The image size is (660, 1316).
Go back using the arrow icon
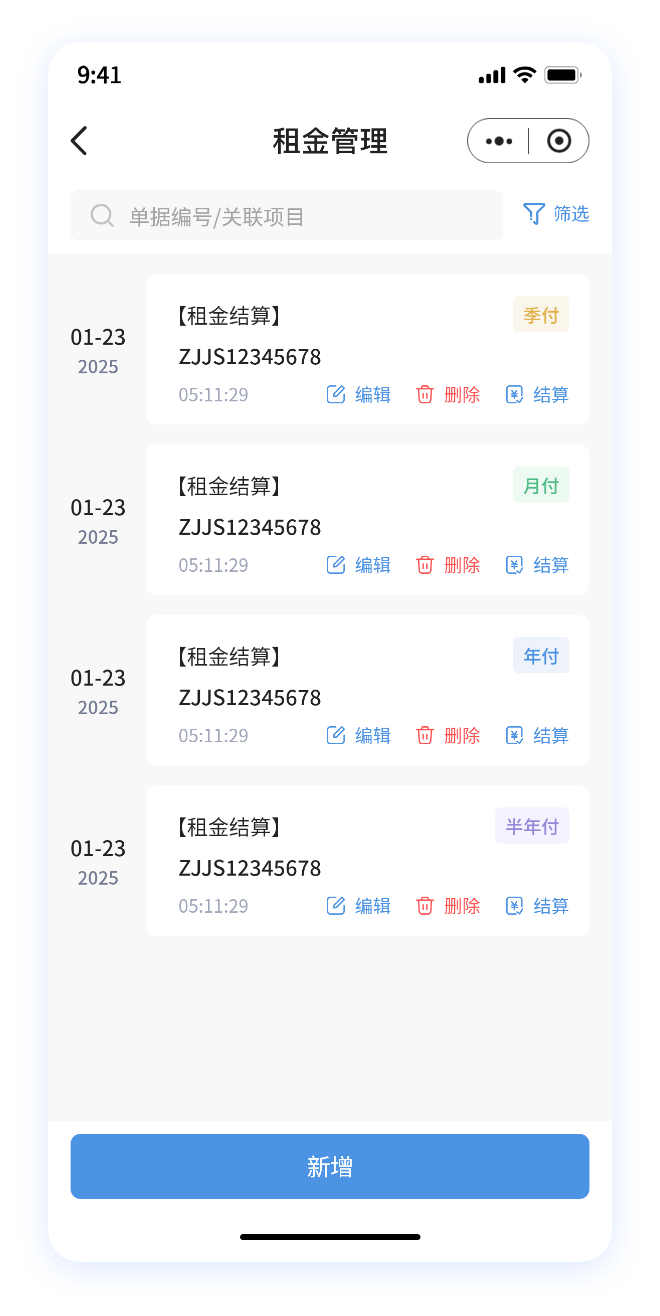[80, 141]
